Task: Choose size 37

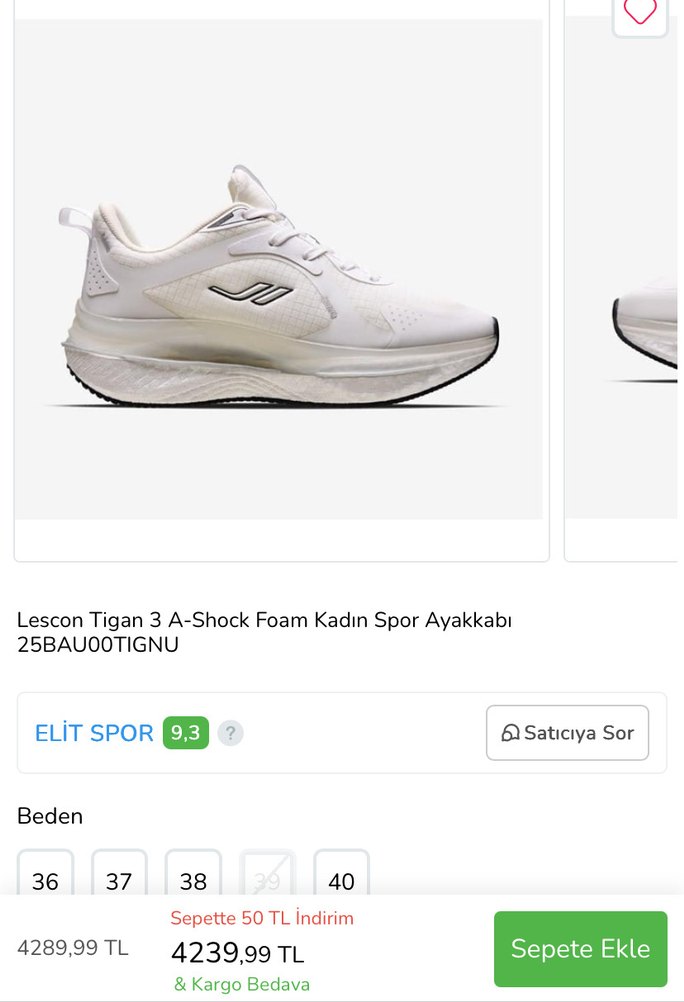Action: coord(119,879)
